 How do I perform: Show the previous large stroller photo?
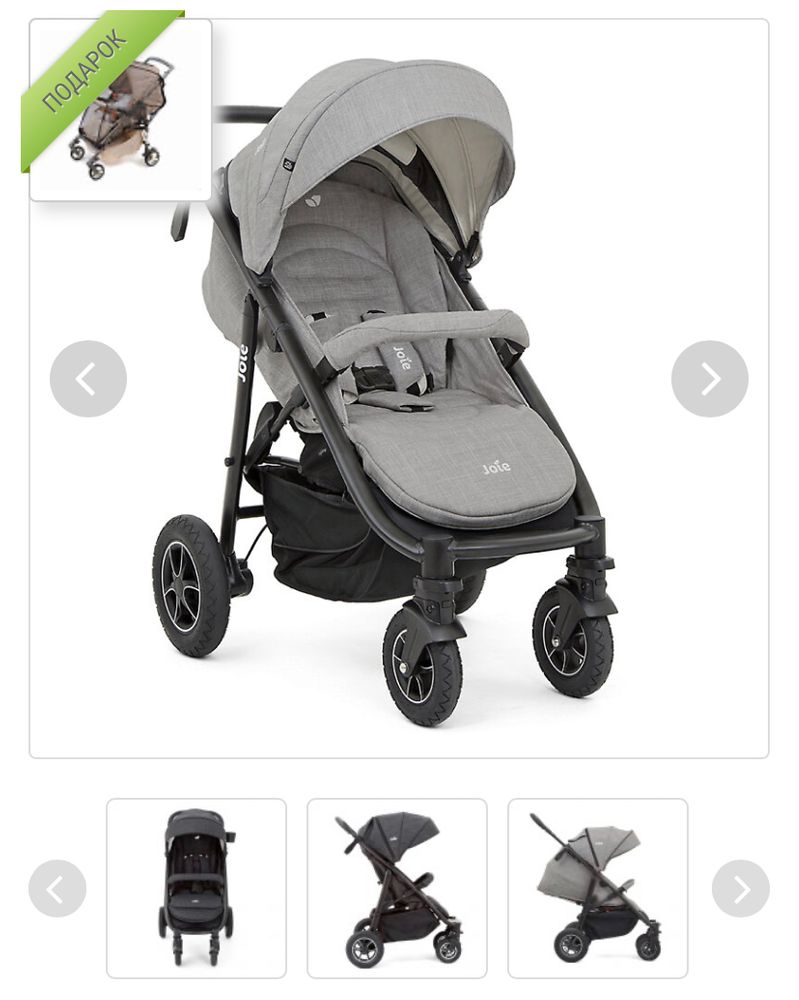(x=88, y=379)
